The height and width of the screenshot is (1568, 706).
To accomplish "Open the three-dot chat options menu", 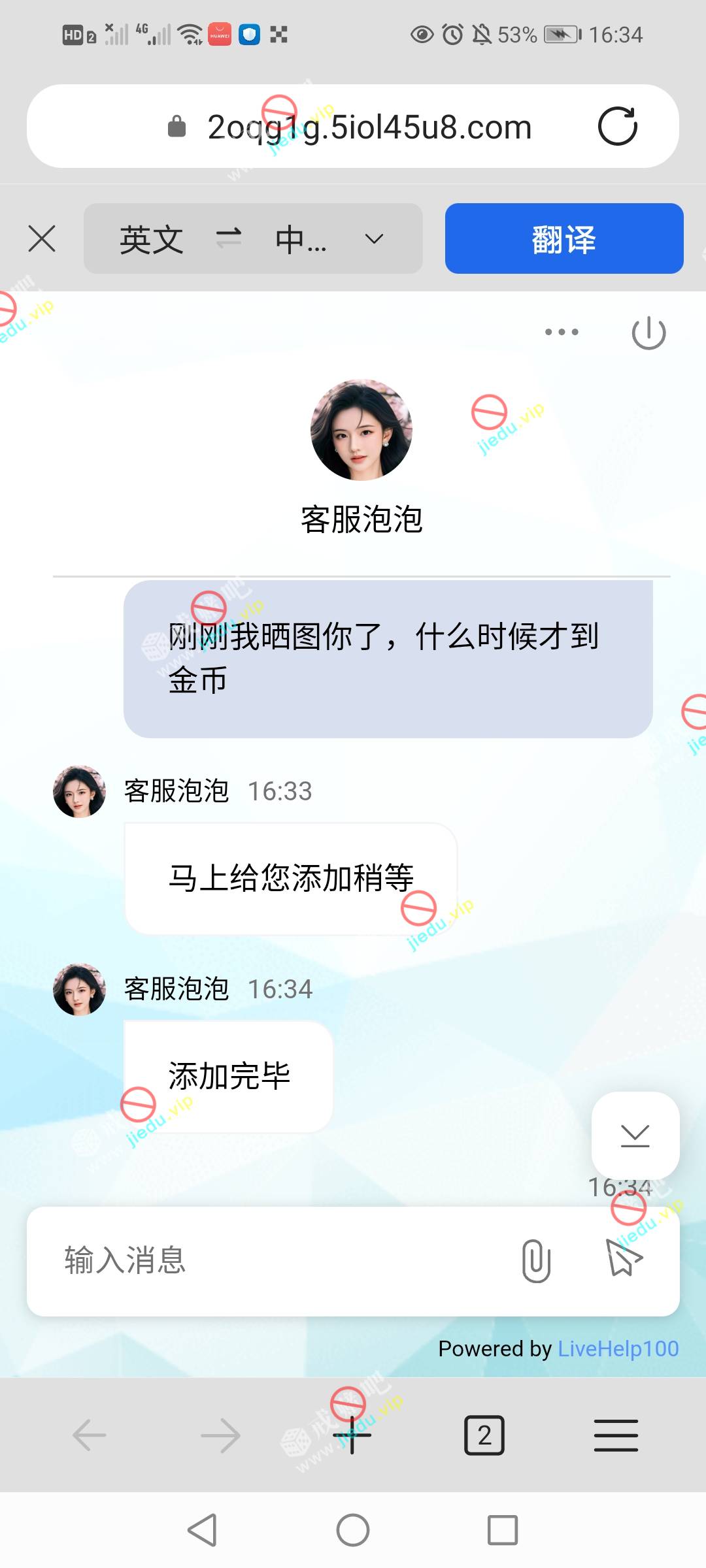I will point(562,332).
